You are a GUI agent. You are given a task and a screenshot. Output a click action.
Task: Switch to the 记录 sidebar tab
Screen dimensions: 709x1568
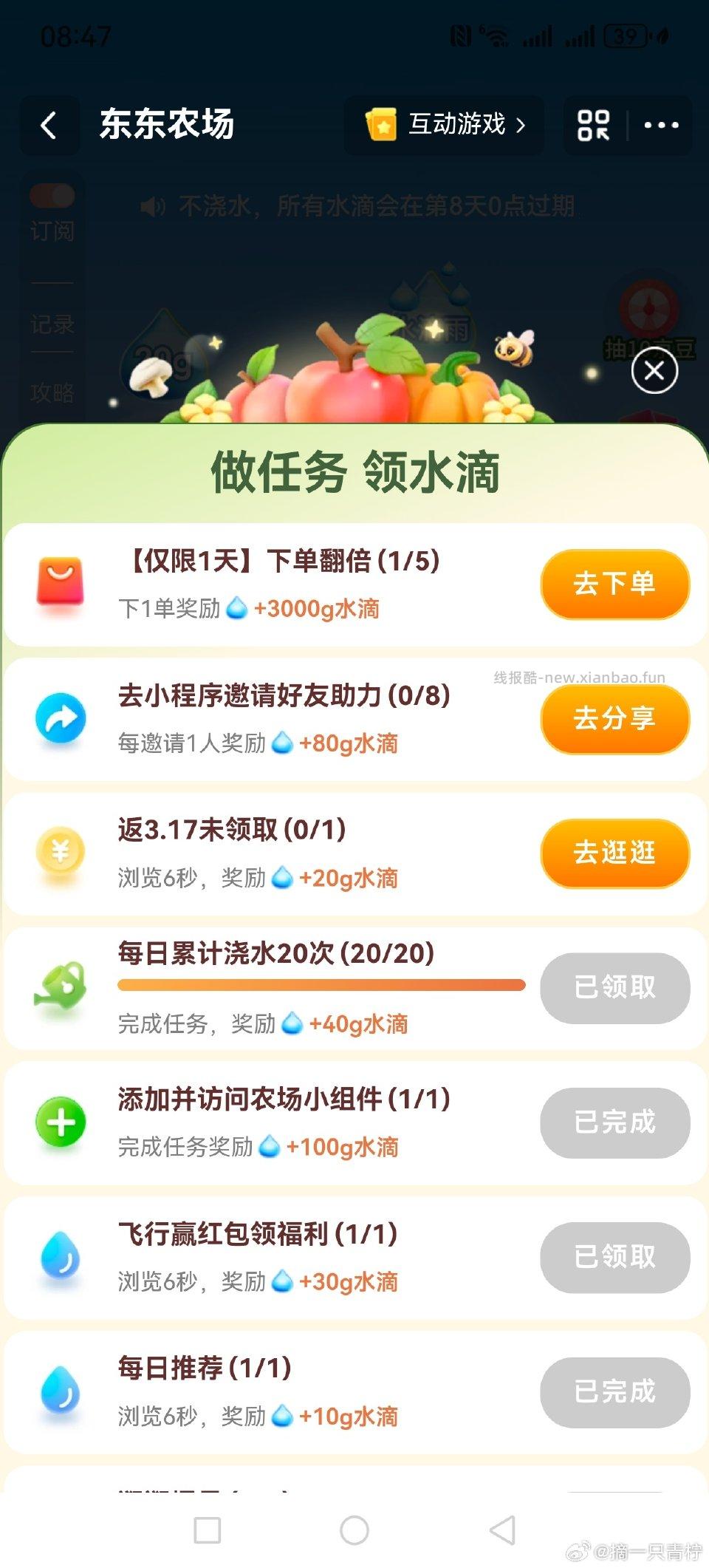coord(52,325)
